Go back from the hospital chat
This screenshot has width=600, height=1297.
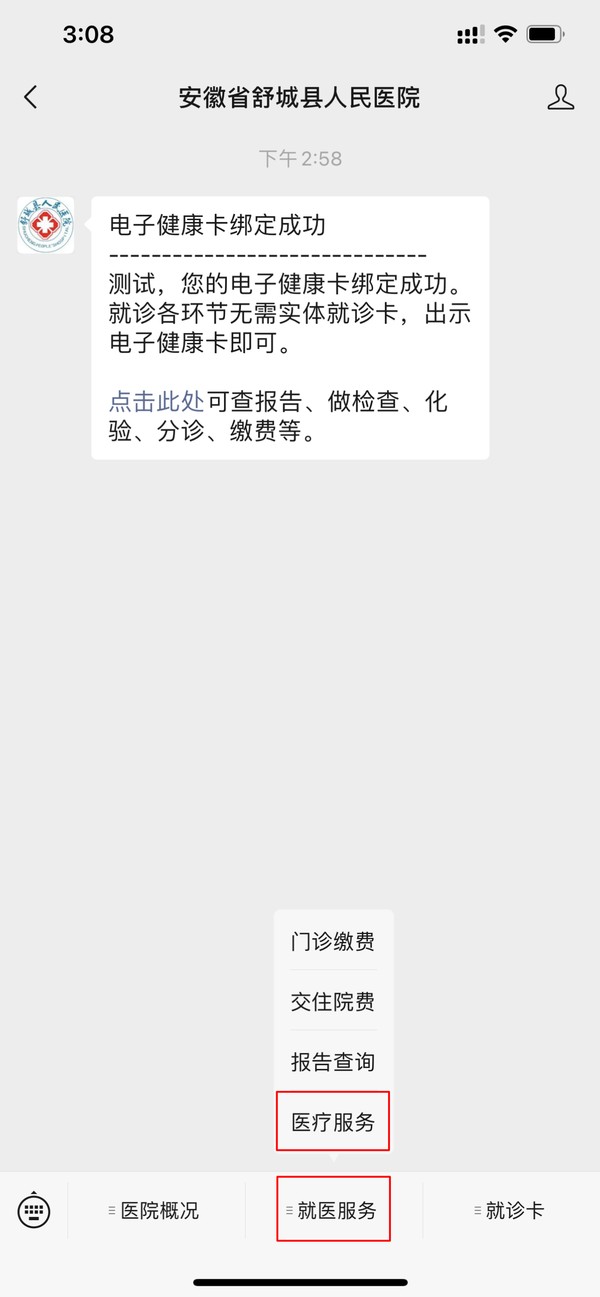point(31,97)
